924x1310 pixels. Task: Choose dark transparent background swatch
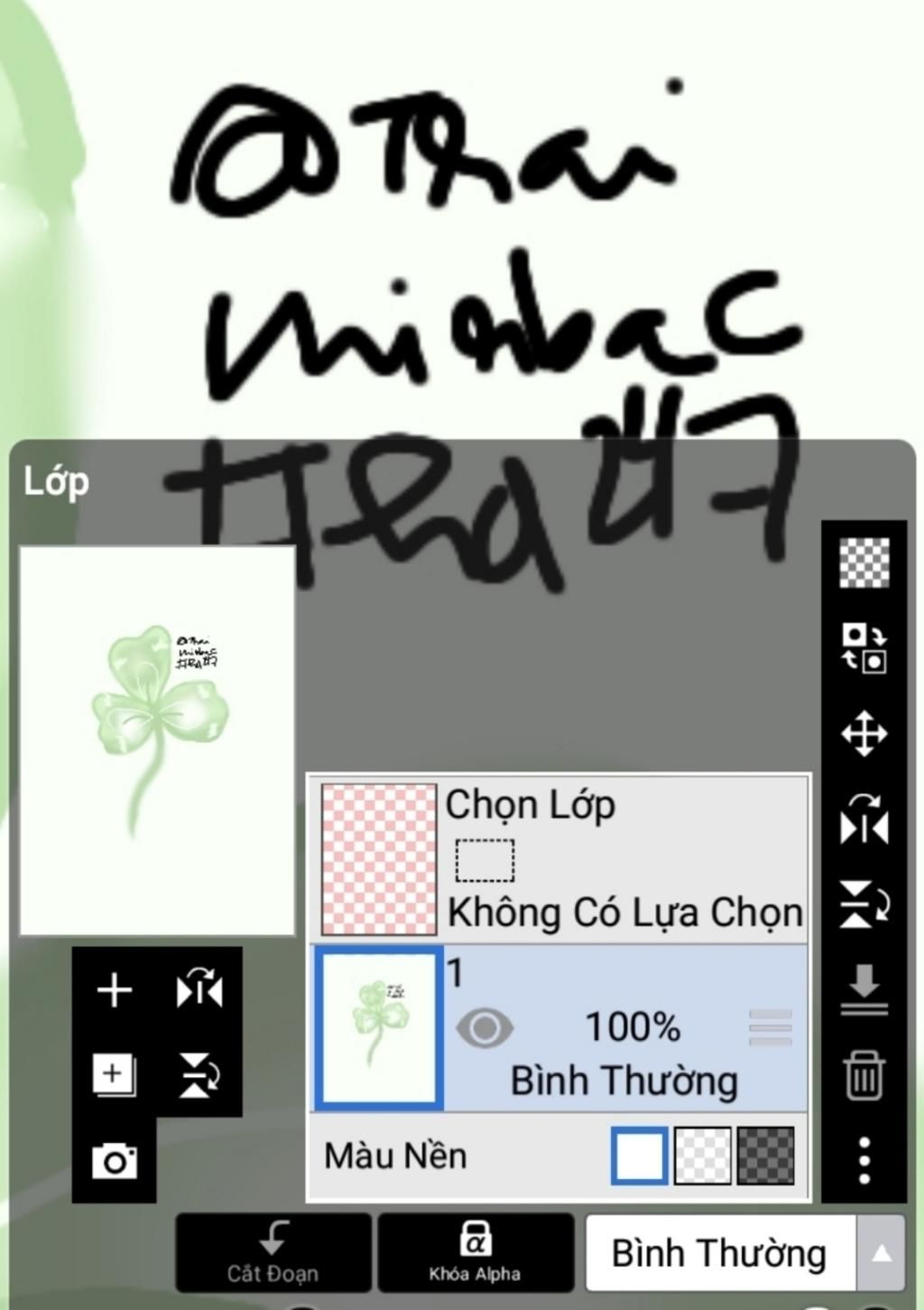pyautogui.click(x=765, y=1155)
